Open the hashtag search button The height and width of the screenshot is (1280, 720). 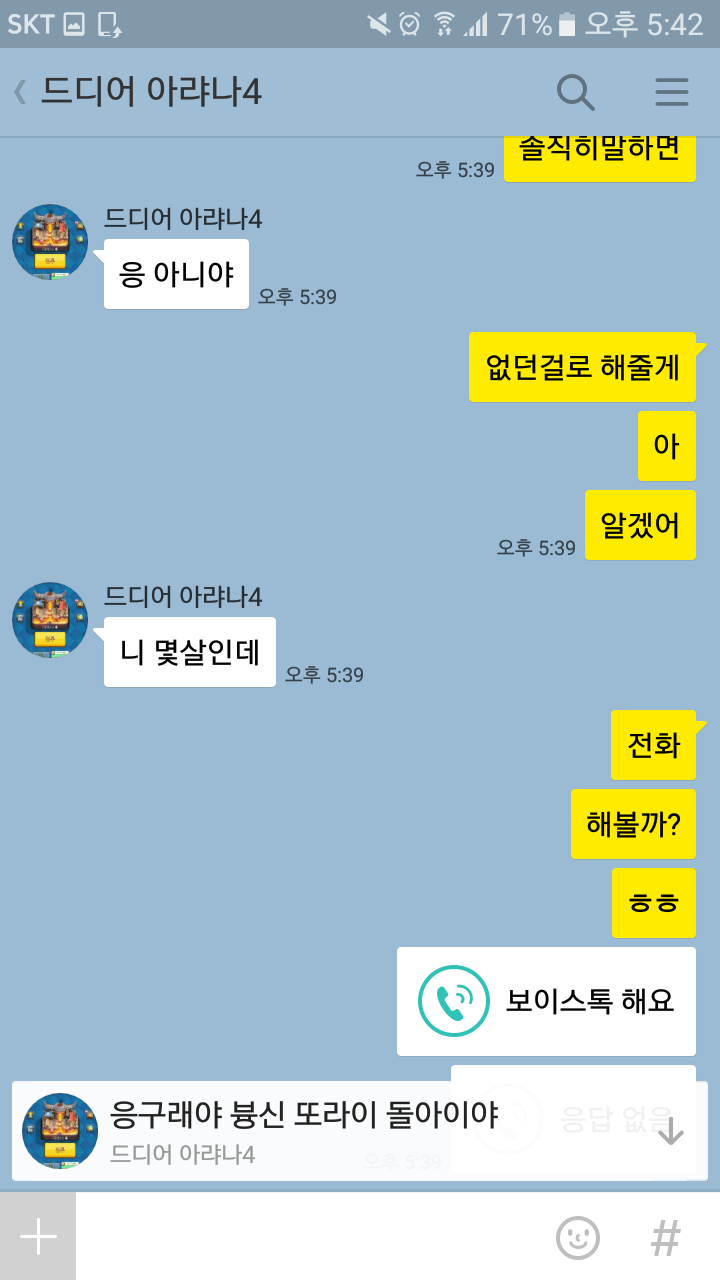(665, 1238)
